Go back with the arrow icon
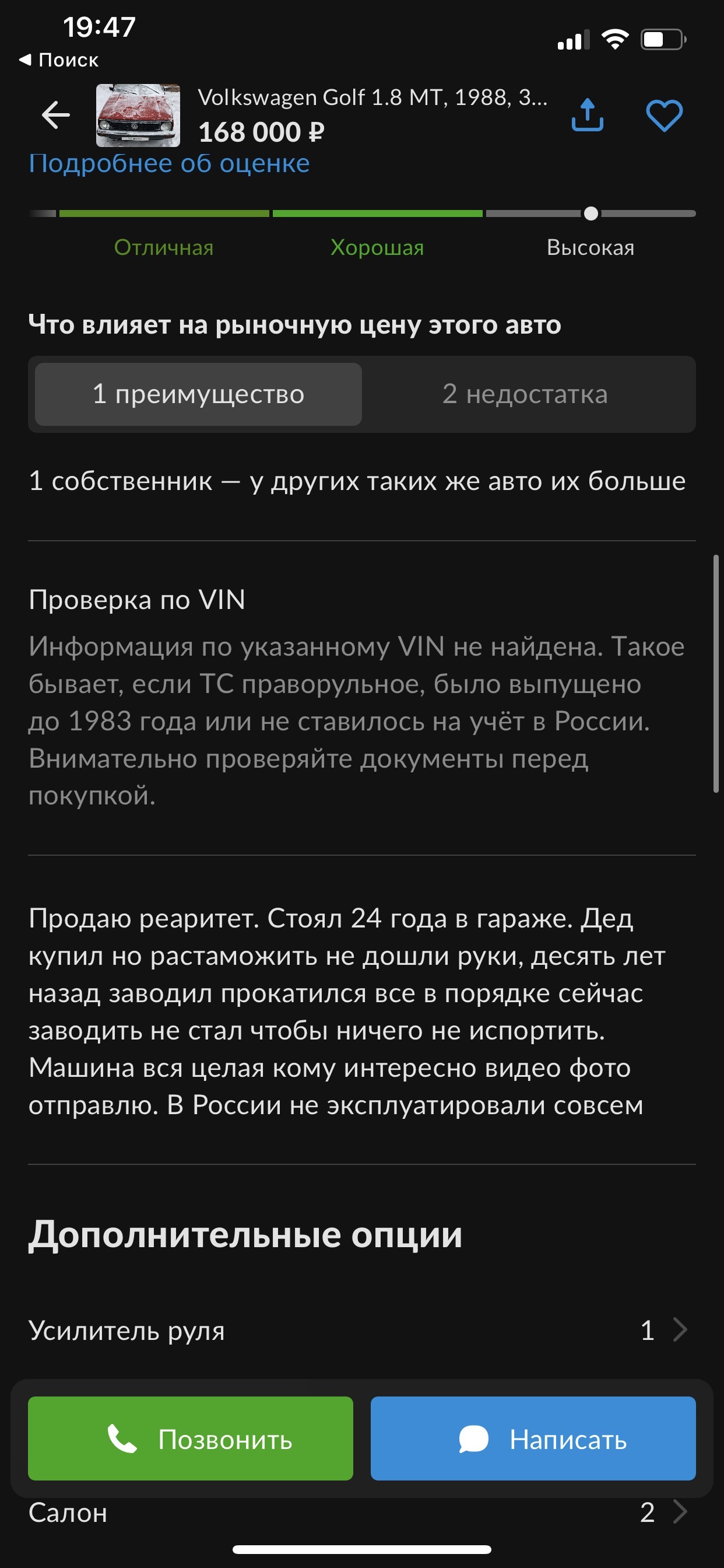The height and width of the screenshot is (1568, 724). pos(55,115)
